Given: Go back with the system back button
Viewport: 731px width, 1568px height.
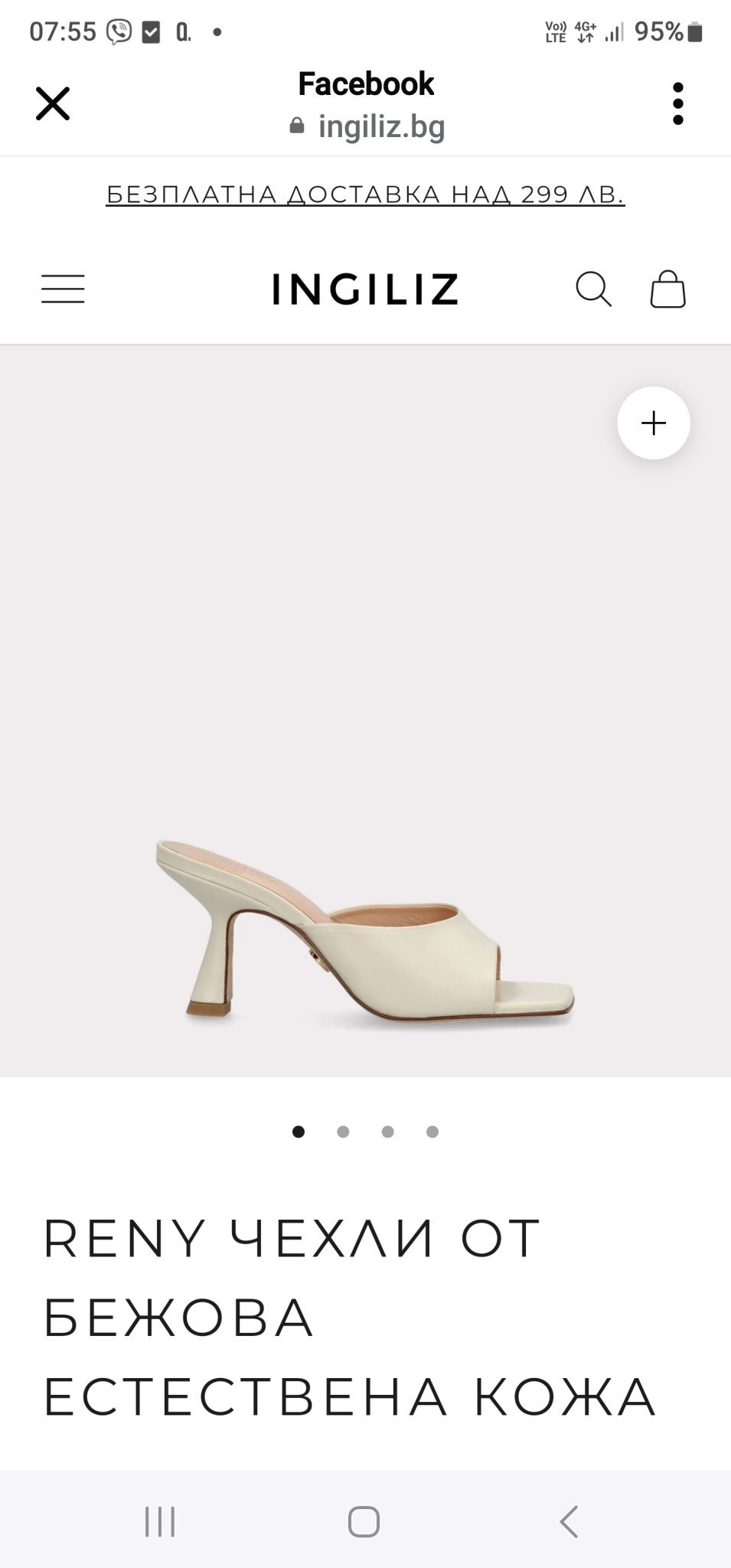Looking at the screenshot, I should click(x=568, y=1521).
